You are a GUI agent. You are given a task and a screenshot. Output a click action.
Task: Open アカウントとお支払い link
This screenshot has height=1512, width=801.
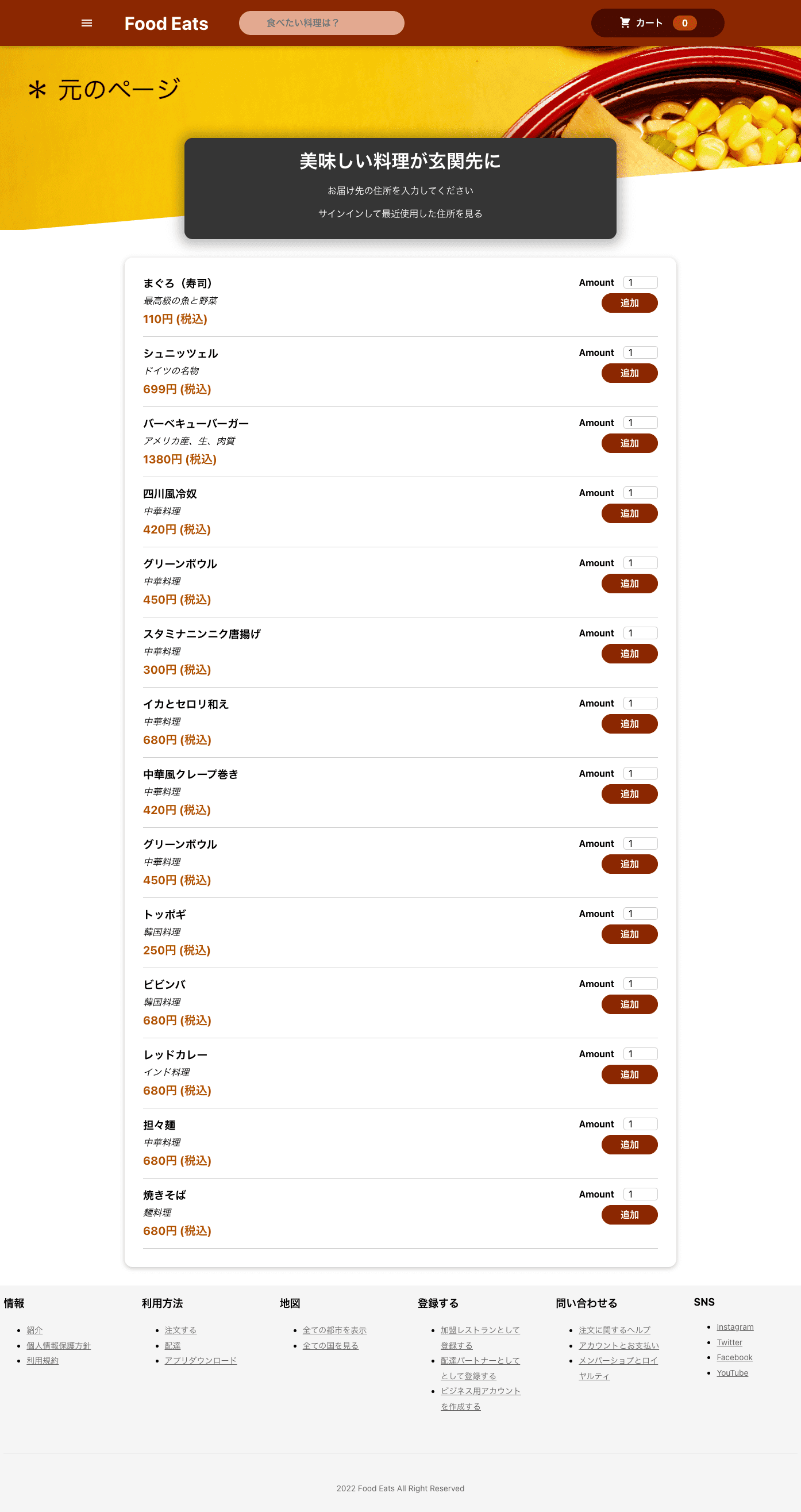pos(618,1345)
